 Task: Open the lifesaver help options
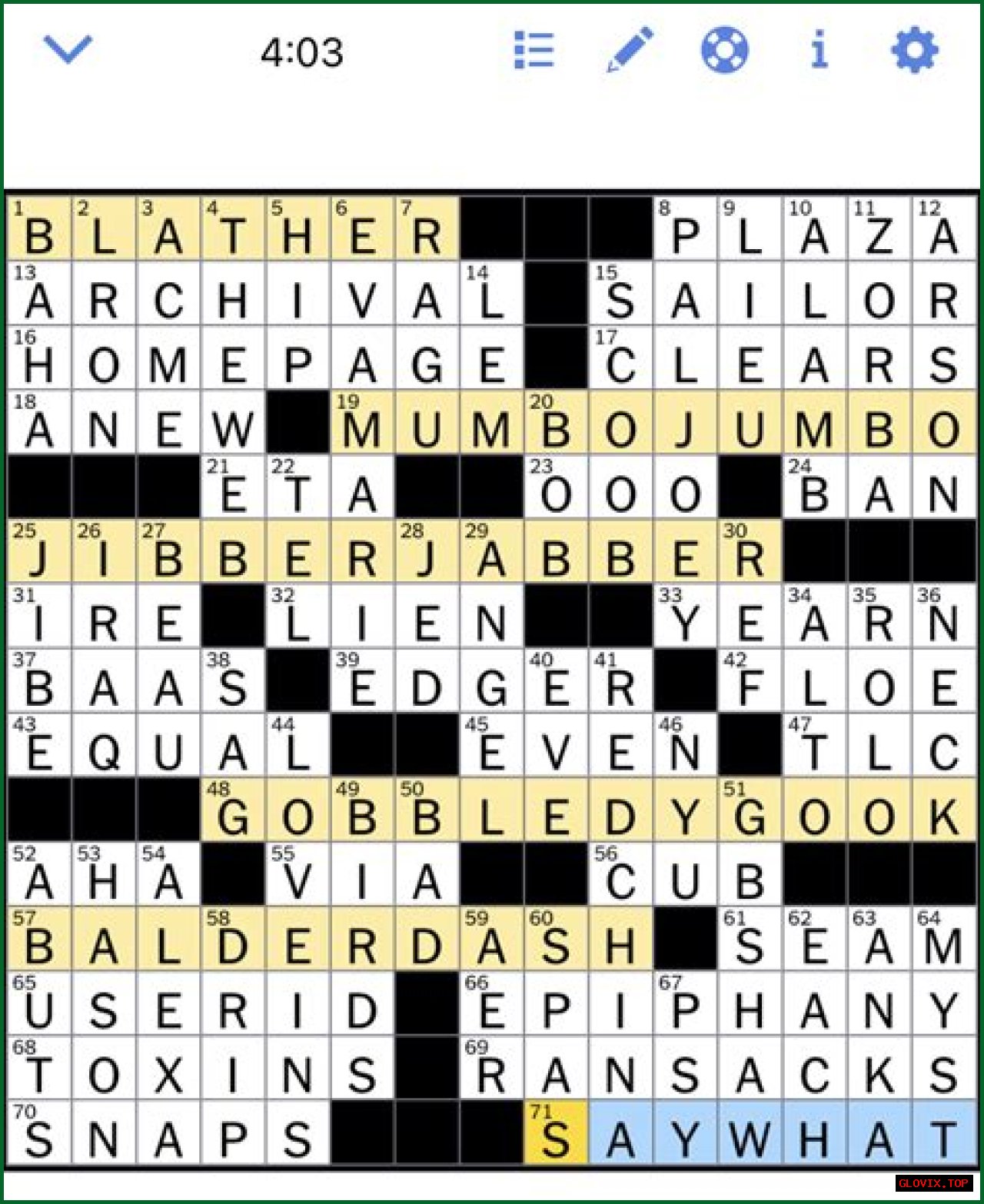click(x=724, y=51)
